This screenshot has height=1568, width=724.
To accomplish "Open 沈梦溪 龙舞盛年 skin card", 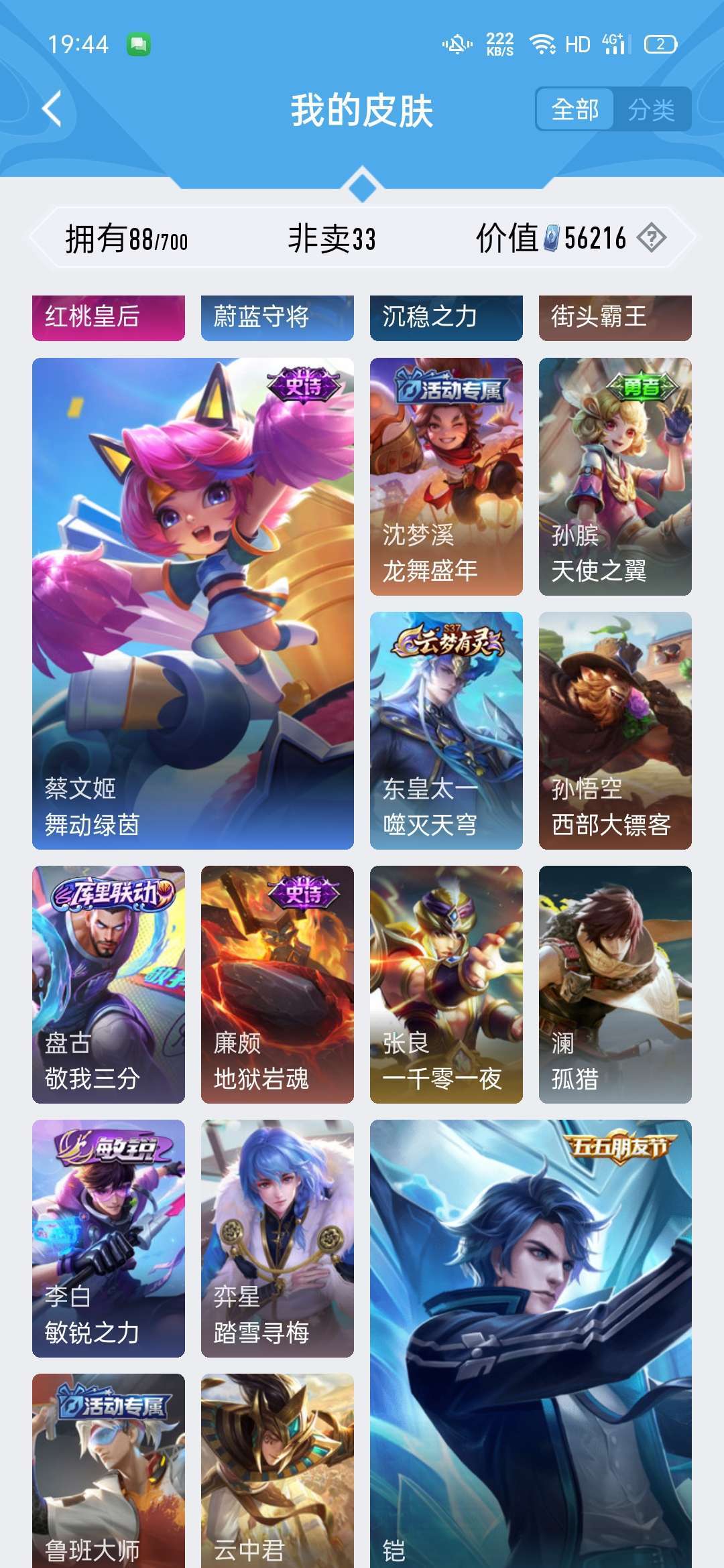I will pos(446,476).
